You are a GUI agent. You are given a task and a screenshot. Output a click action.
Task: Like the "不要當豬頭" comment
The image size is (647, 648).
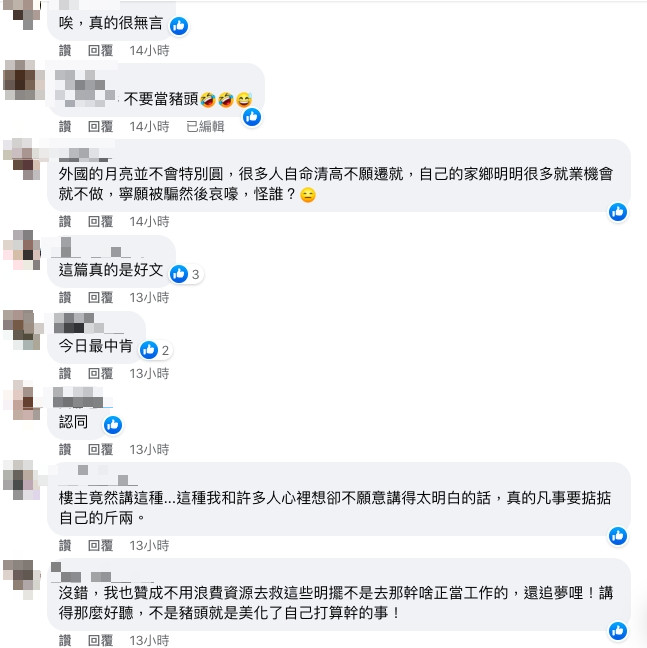coord(65,126)
